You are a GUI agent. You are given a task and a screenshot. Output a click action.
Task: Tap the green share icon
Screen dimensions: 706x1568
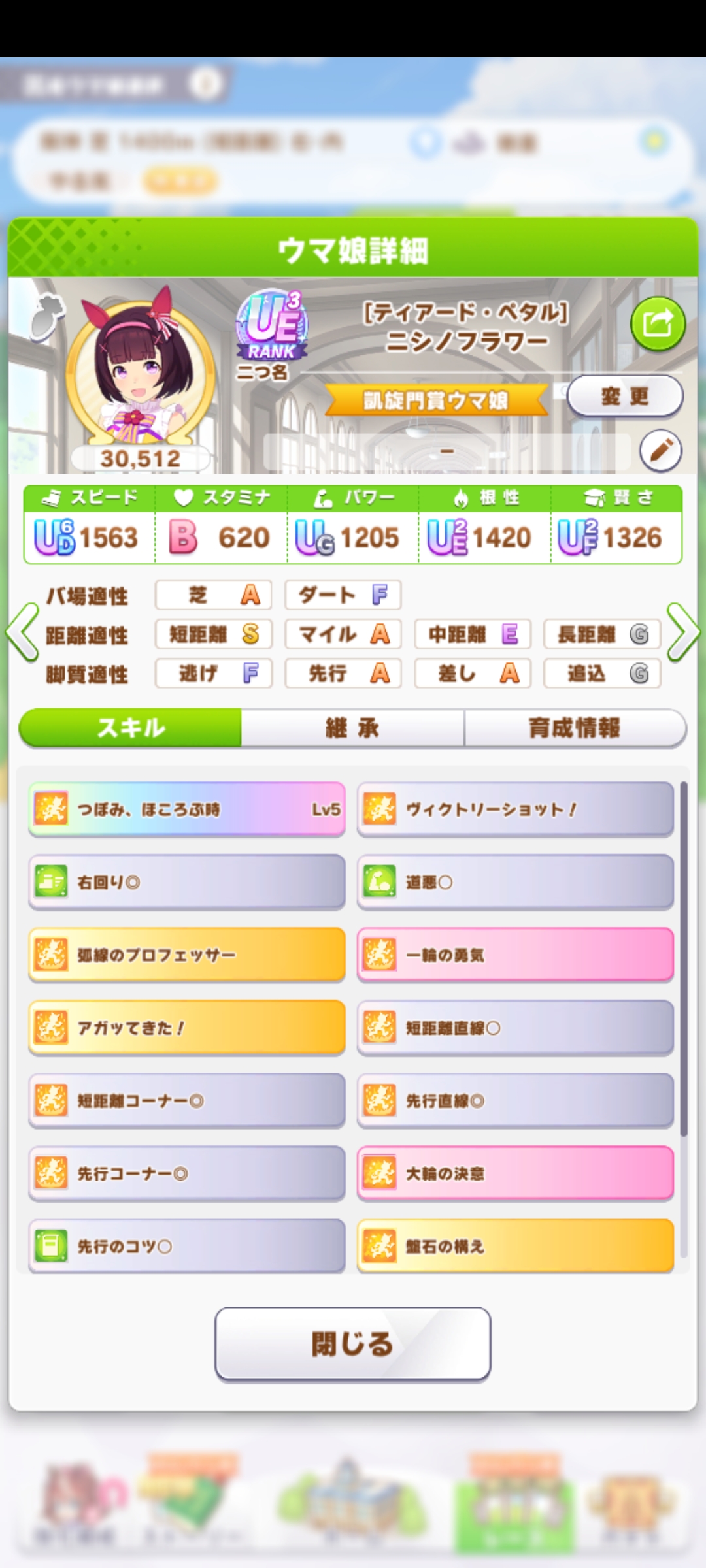[658, 323]
